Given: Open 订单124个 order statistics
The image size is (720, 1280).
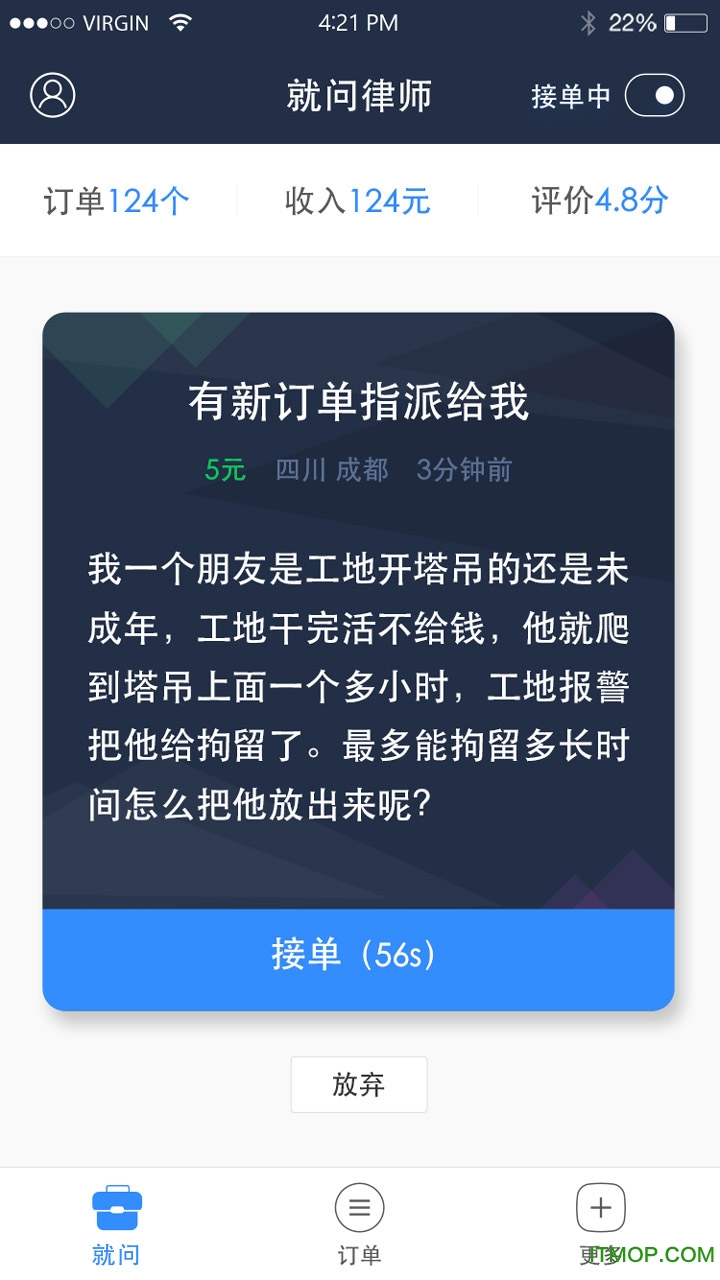Looking at the screenshot, I should tap(116, 200).
